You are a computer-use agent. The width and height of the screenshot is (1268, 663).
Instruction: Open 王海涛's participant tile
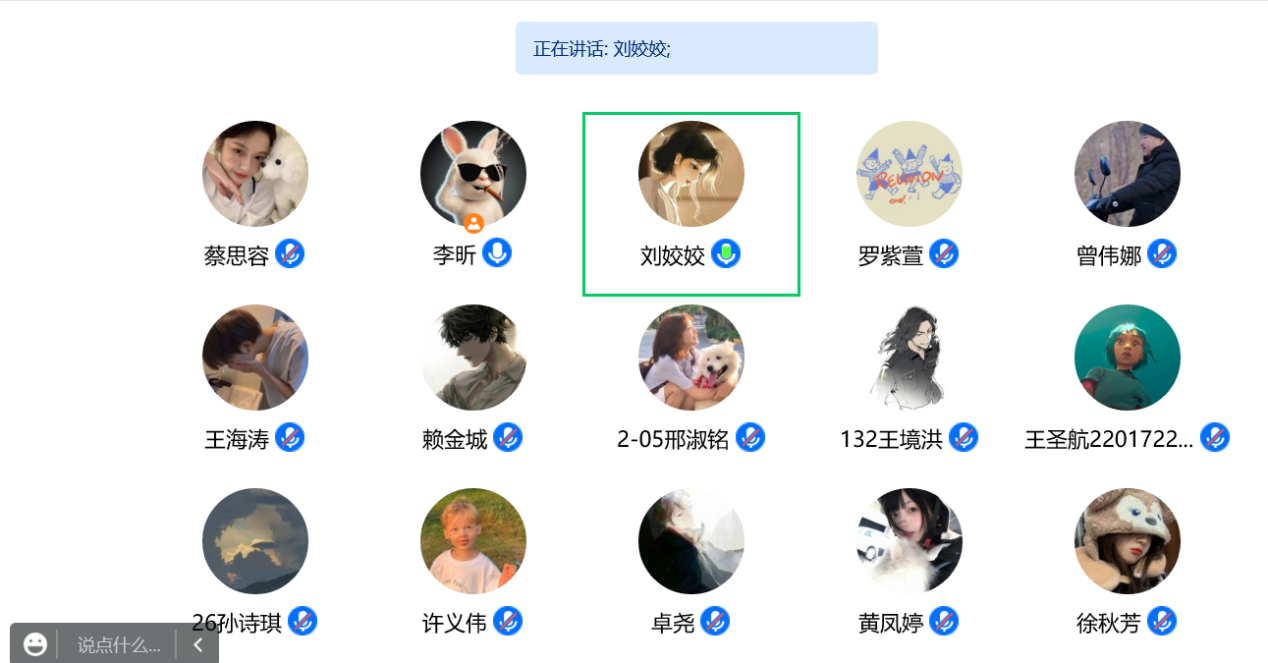255,357
